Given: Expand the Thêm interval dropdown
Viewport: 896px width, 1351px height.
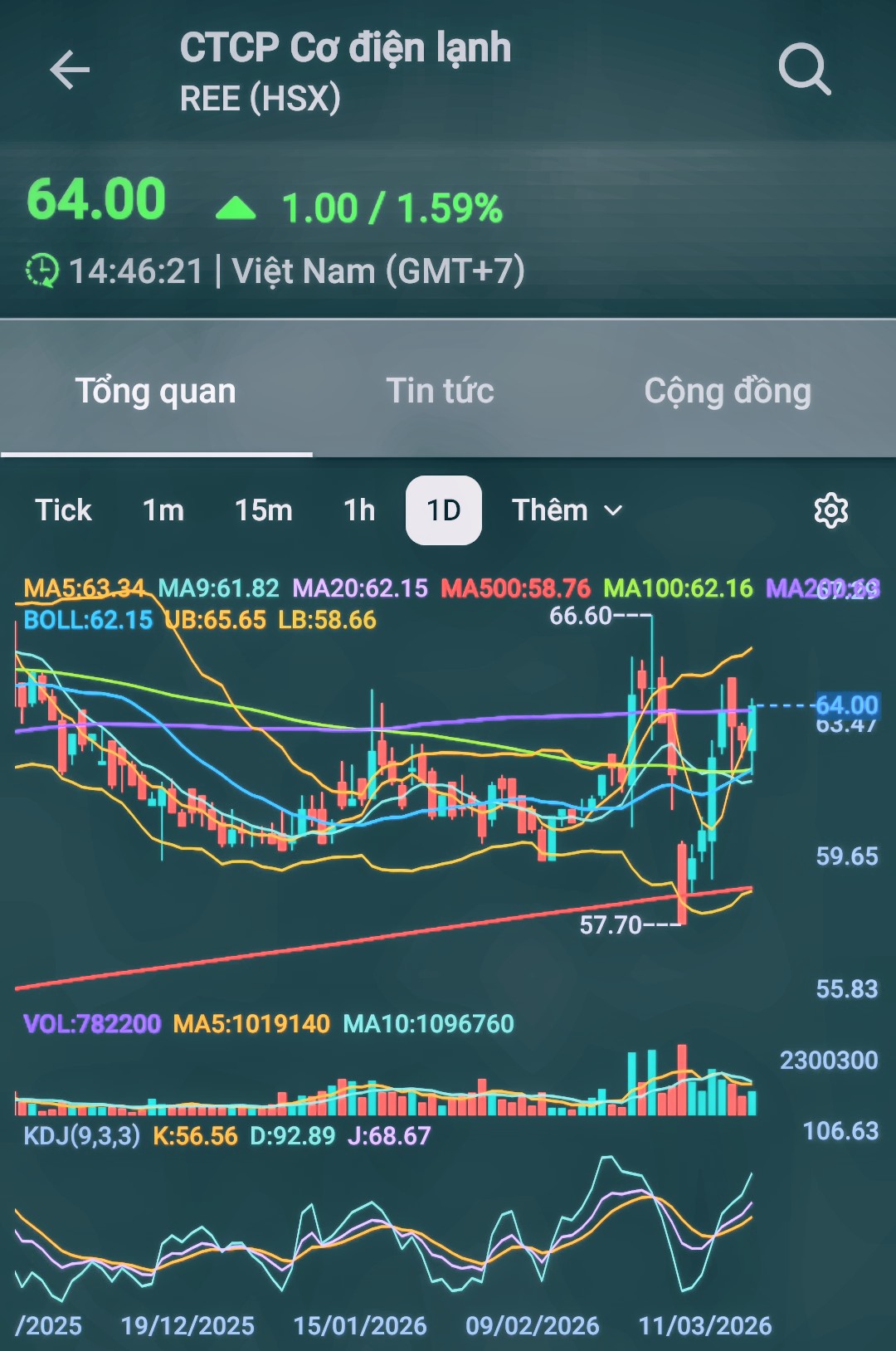Looking at the screenshot, I should [567, 510].
